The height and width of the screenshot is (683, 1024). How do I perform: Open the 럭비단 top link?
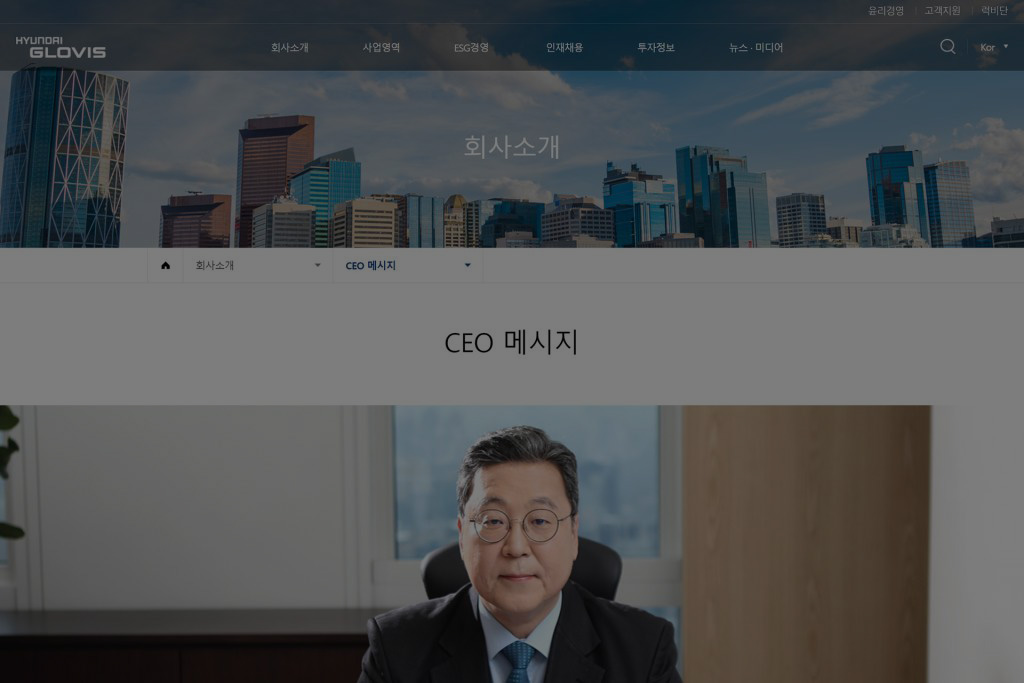[994, 11]
